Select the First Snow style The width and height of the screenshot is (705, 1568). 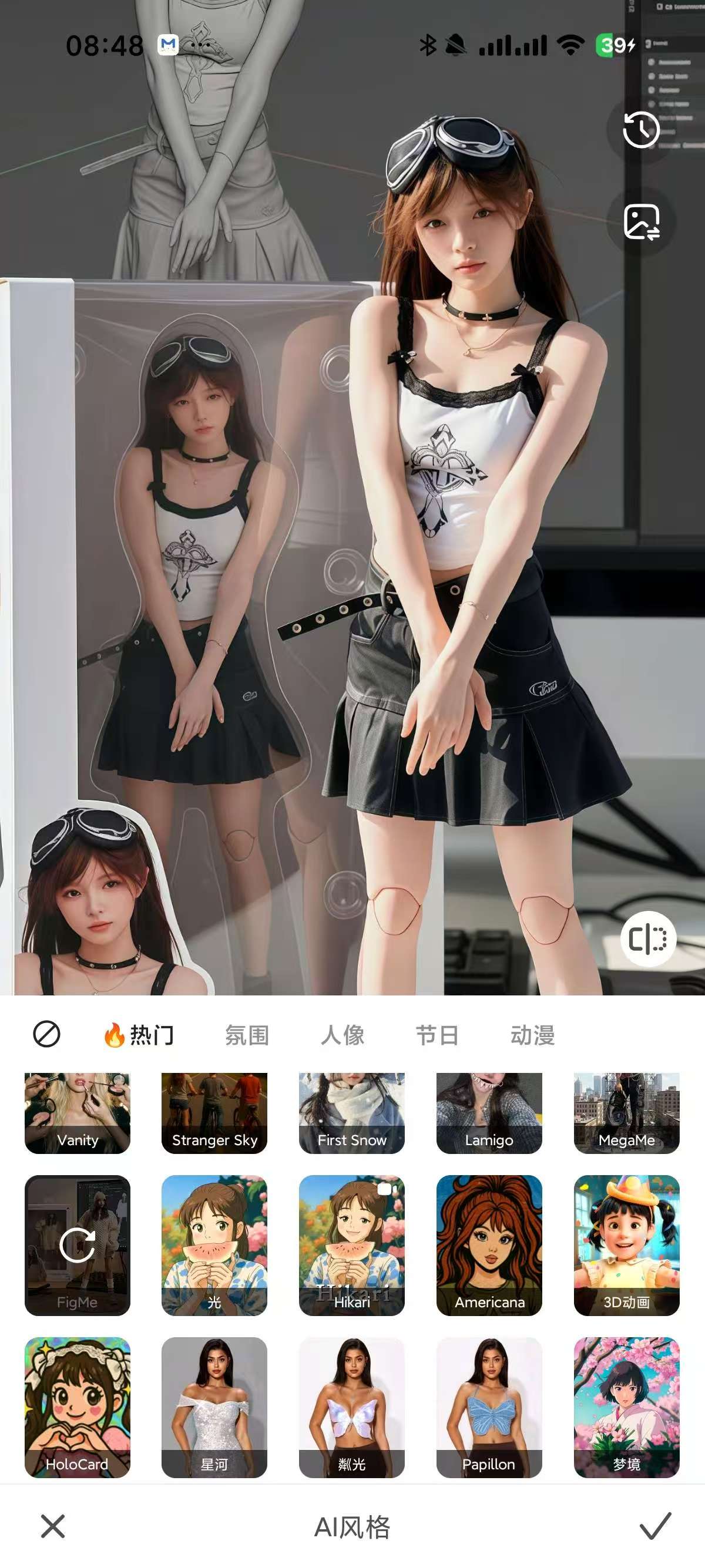click(x=352, y=1114)
